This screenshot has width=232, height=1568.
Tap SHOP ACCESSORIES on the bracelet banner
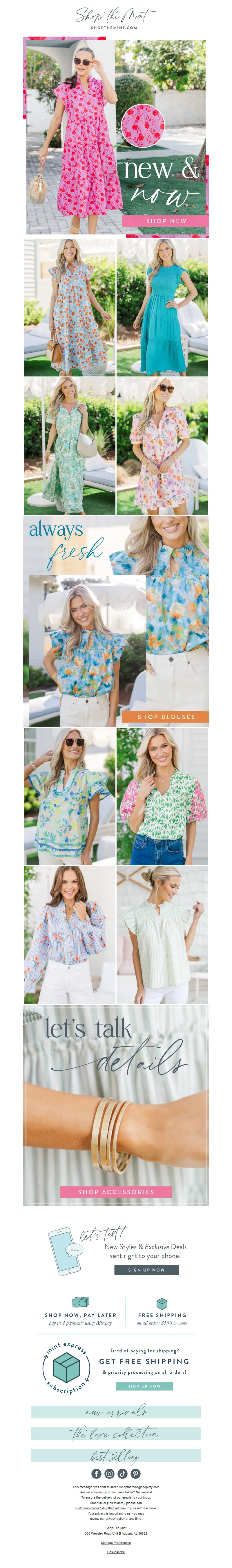tap(116, 1191)
